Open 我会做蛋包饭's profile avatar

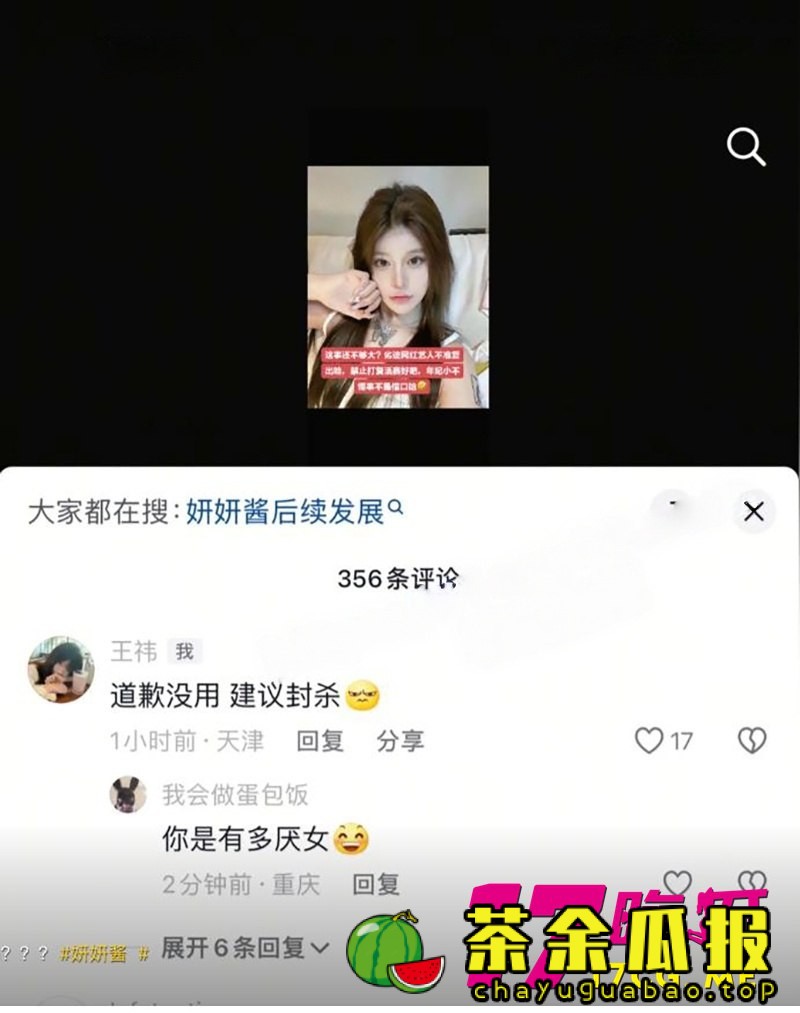[x=128, y=795]
